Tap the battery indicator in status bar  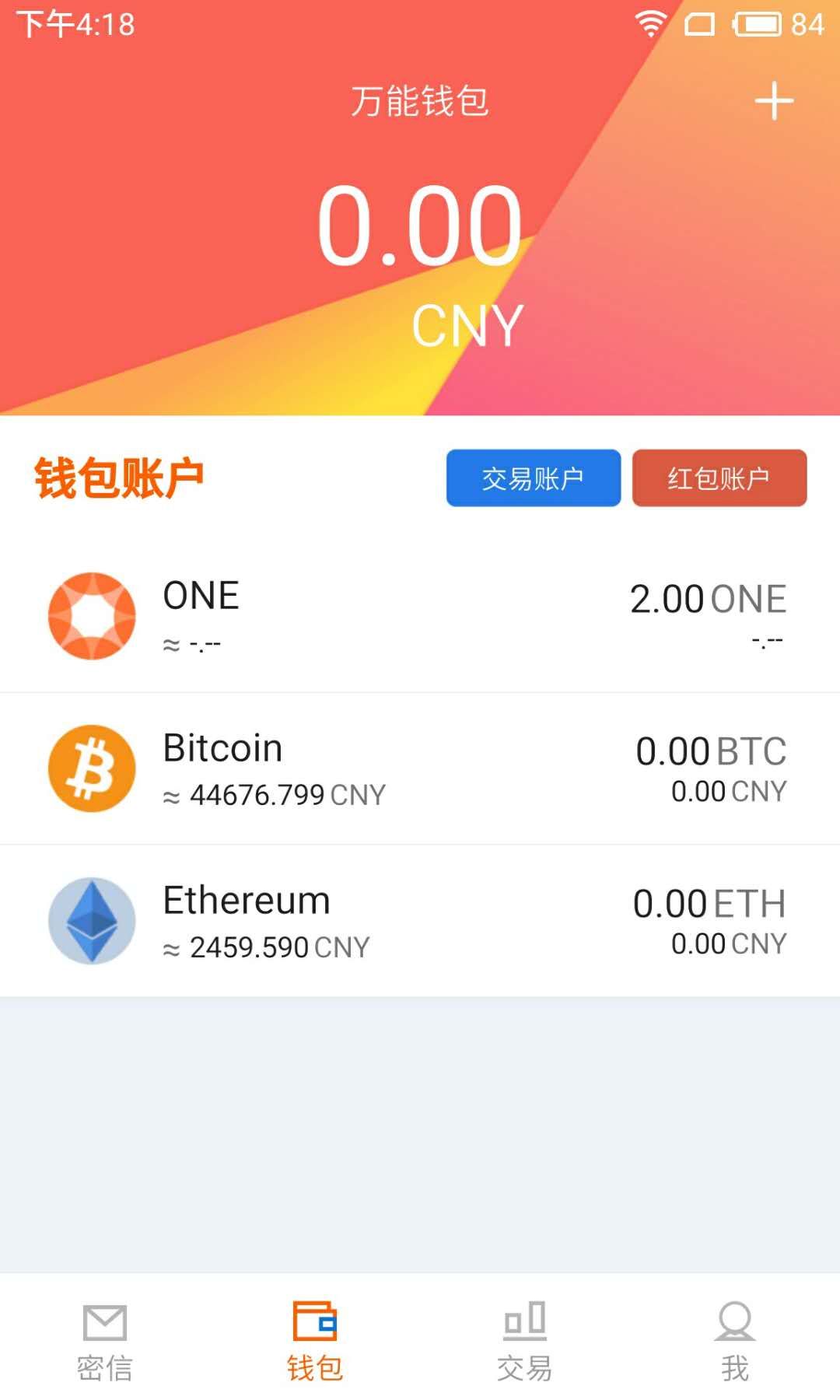point(755,23)
